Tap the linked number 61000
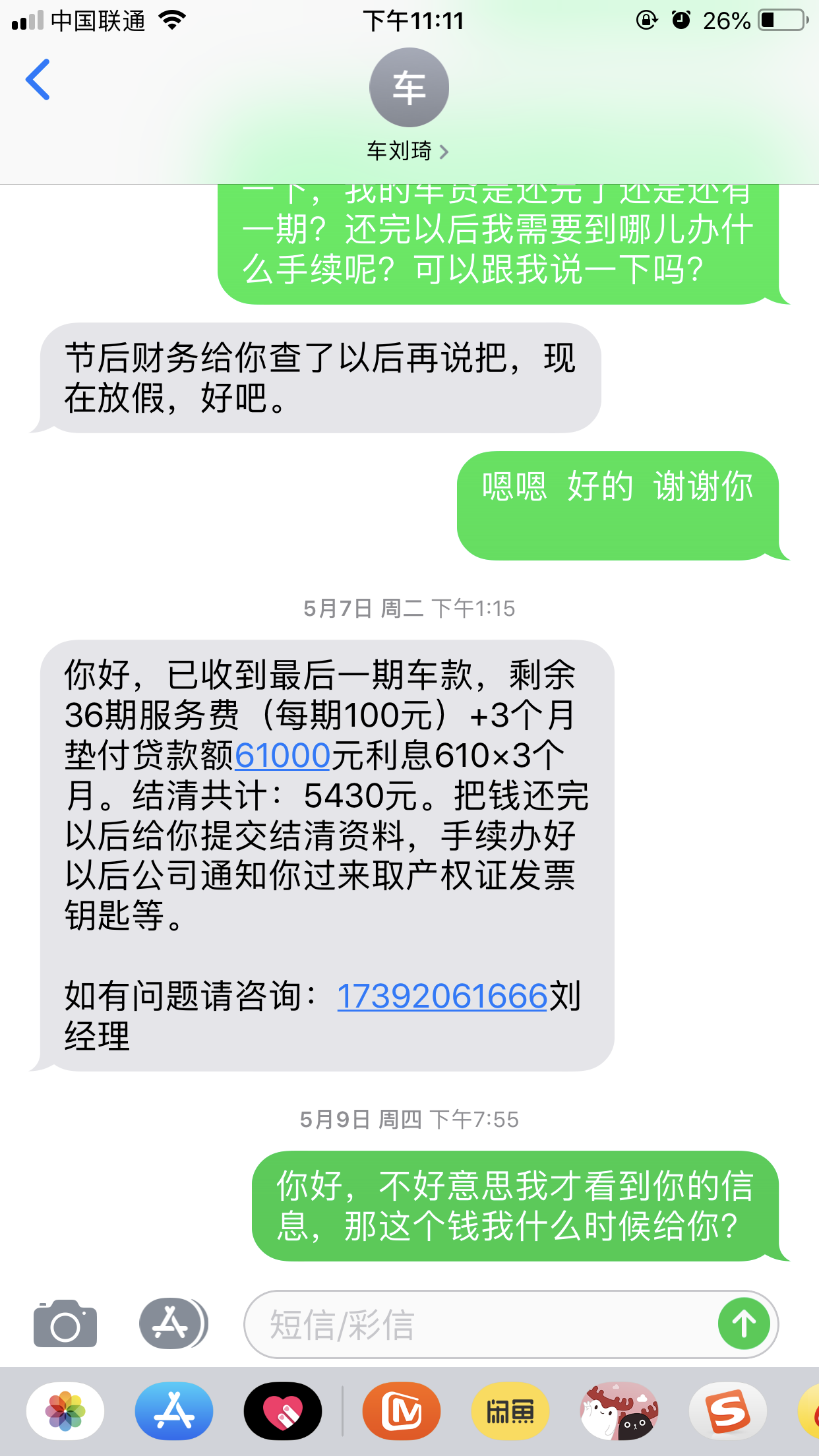The width and height of the screenshot is (819, 1456). tap(282, 756)
